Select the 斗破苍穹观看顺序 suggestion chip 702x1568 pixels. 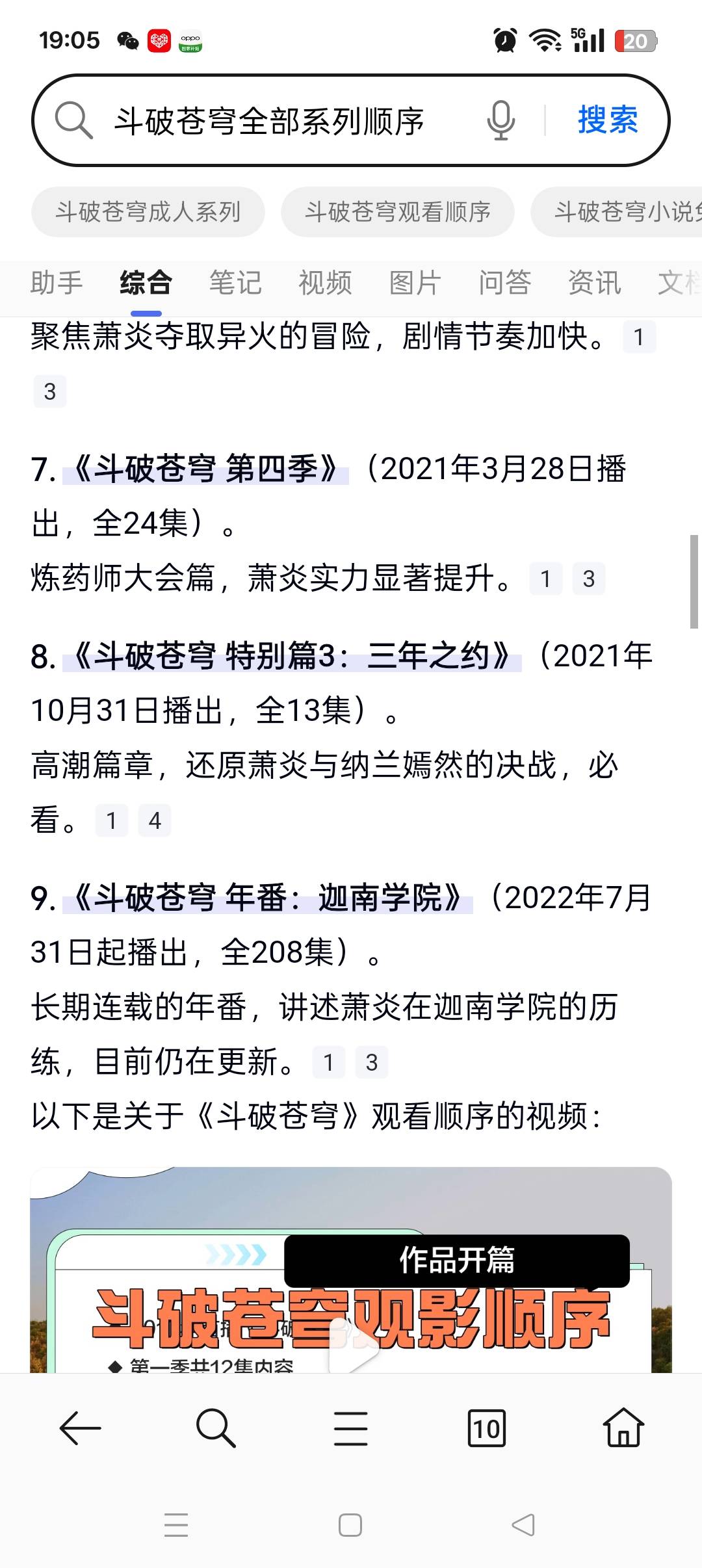[398, 212]
